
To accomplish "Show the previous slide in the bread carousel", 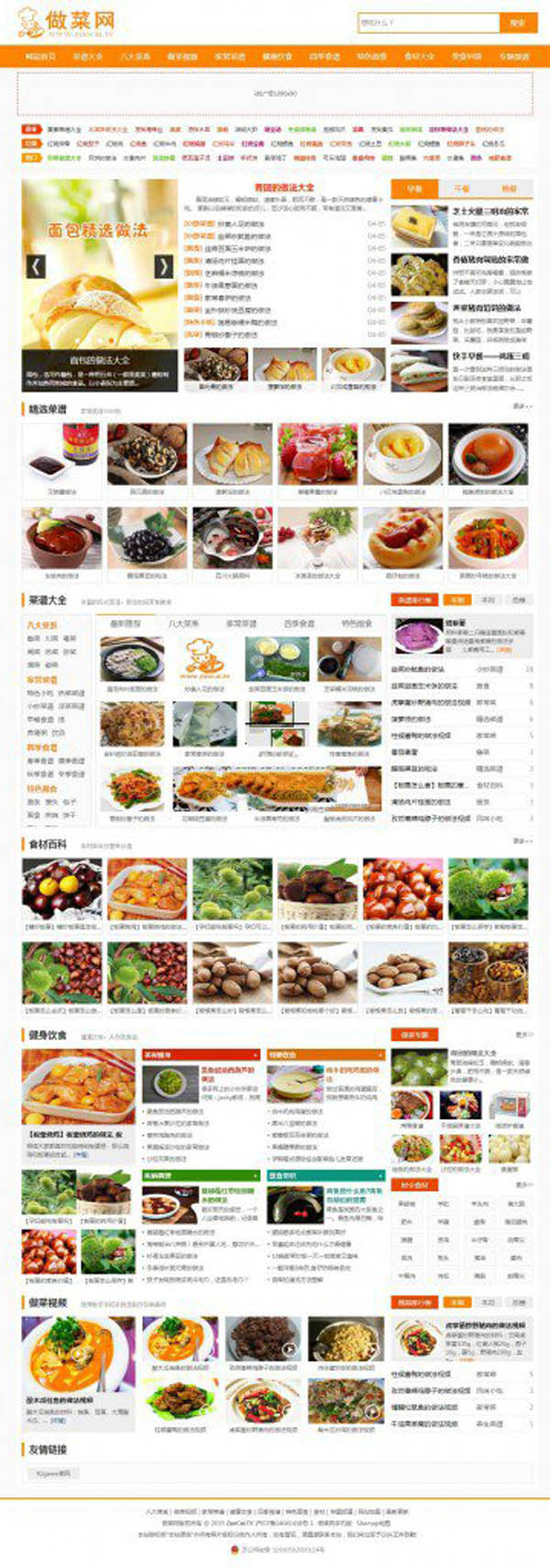I will tap(36, 267).
